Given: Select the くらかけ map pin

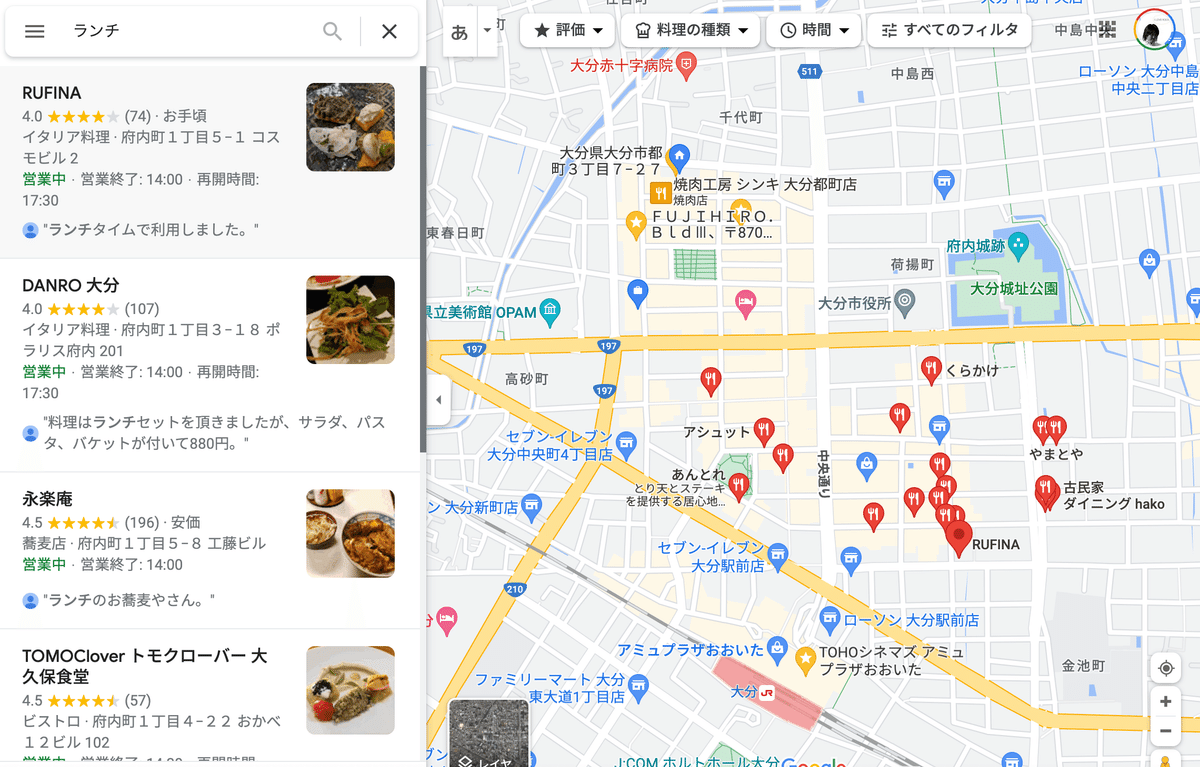Looking at the screenshot, I should (x=931, y=368).
